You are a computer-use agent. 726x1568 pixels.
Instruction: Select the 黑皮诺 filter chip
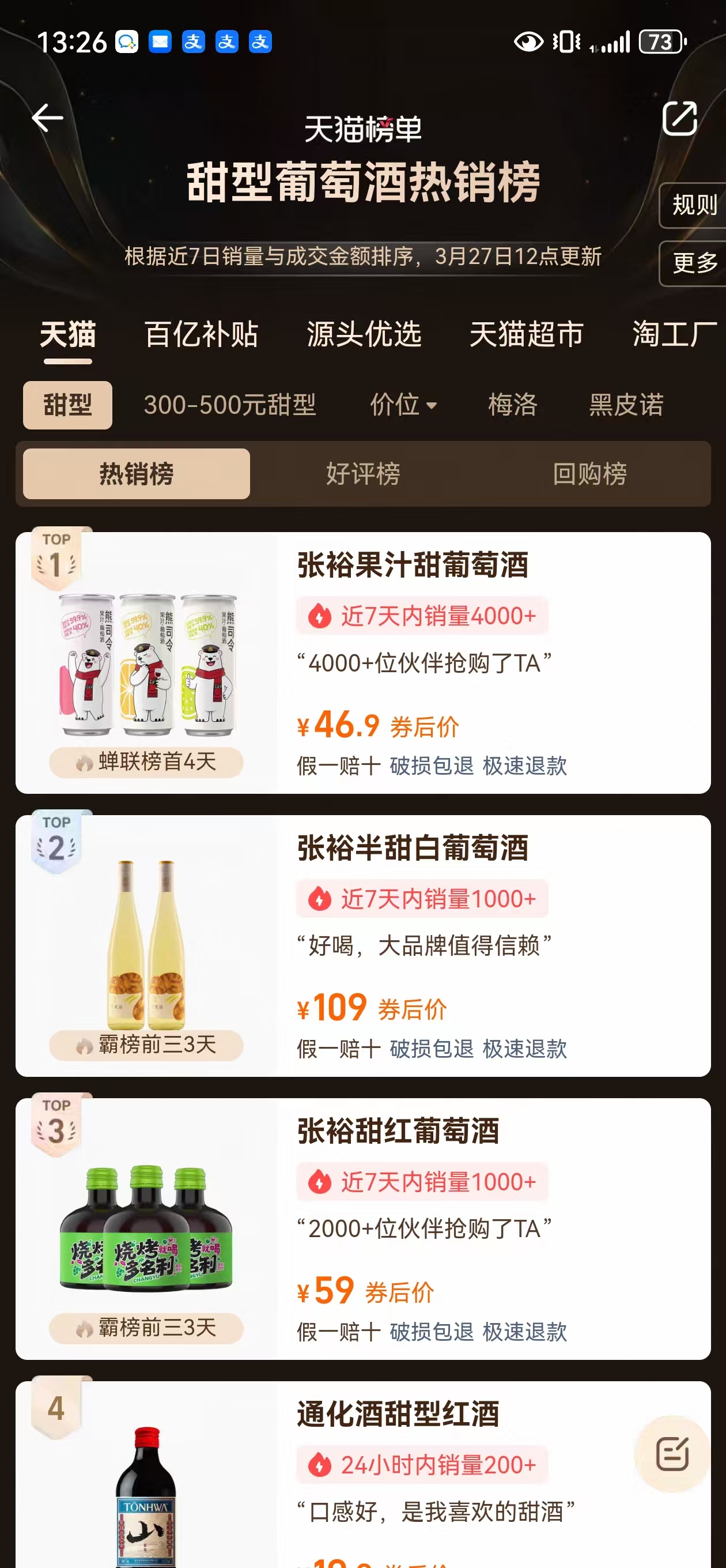tap(626, 405)
